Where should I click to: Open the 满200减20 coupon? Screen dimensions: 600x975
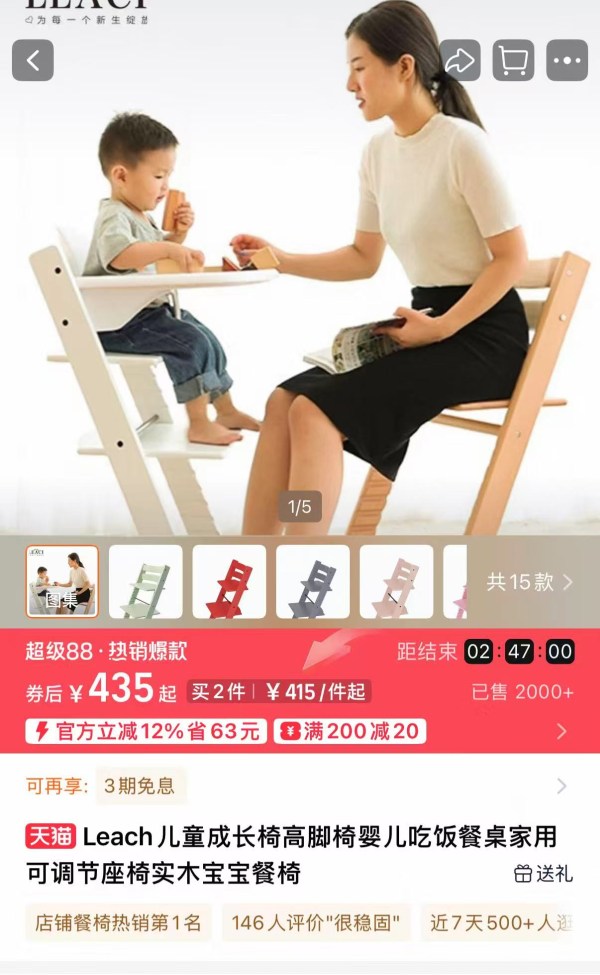pos(350,731)
